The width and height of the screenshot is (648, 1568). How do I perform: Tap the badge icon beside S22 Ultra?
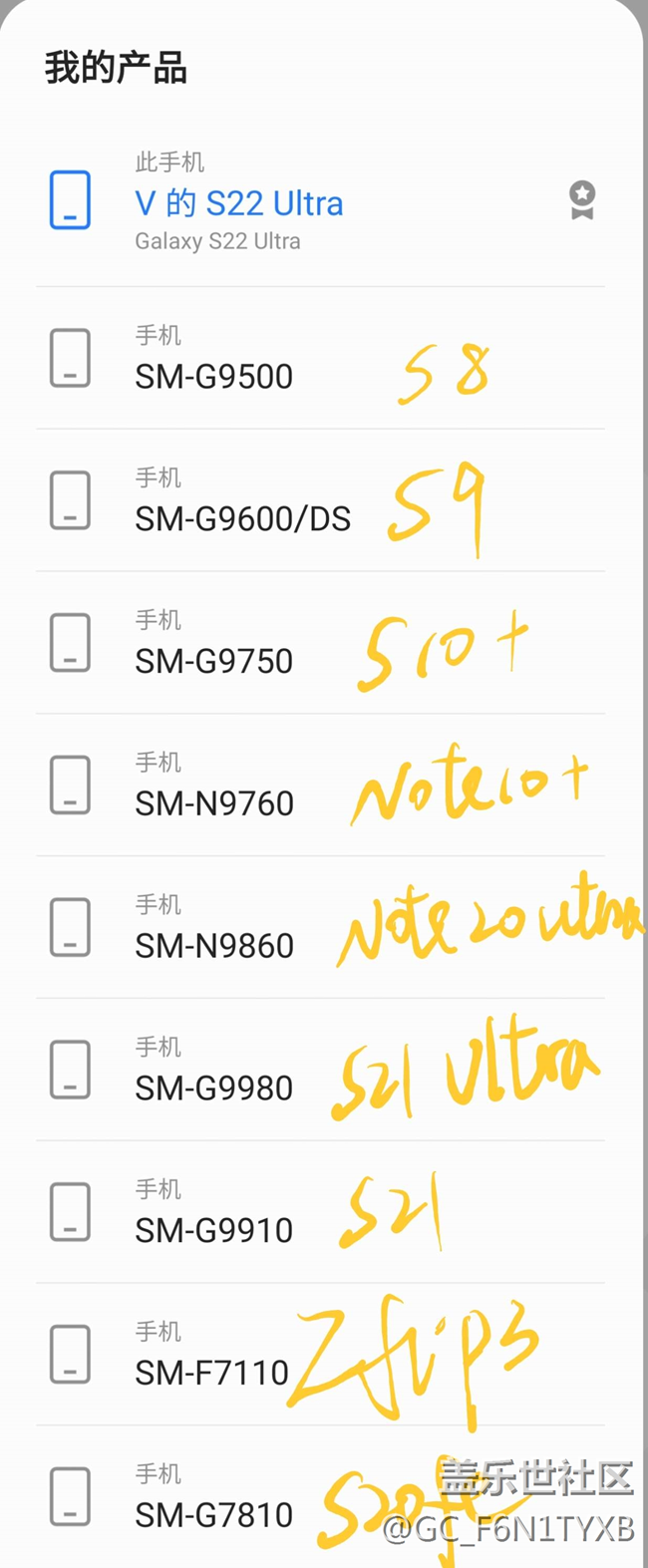click(x=582, y=199)
